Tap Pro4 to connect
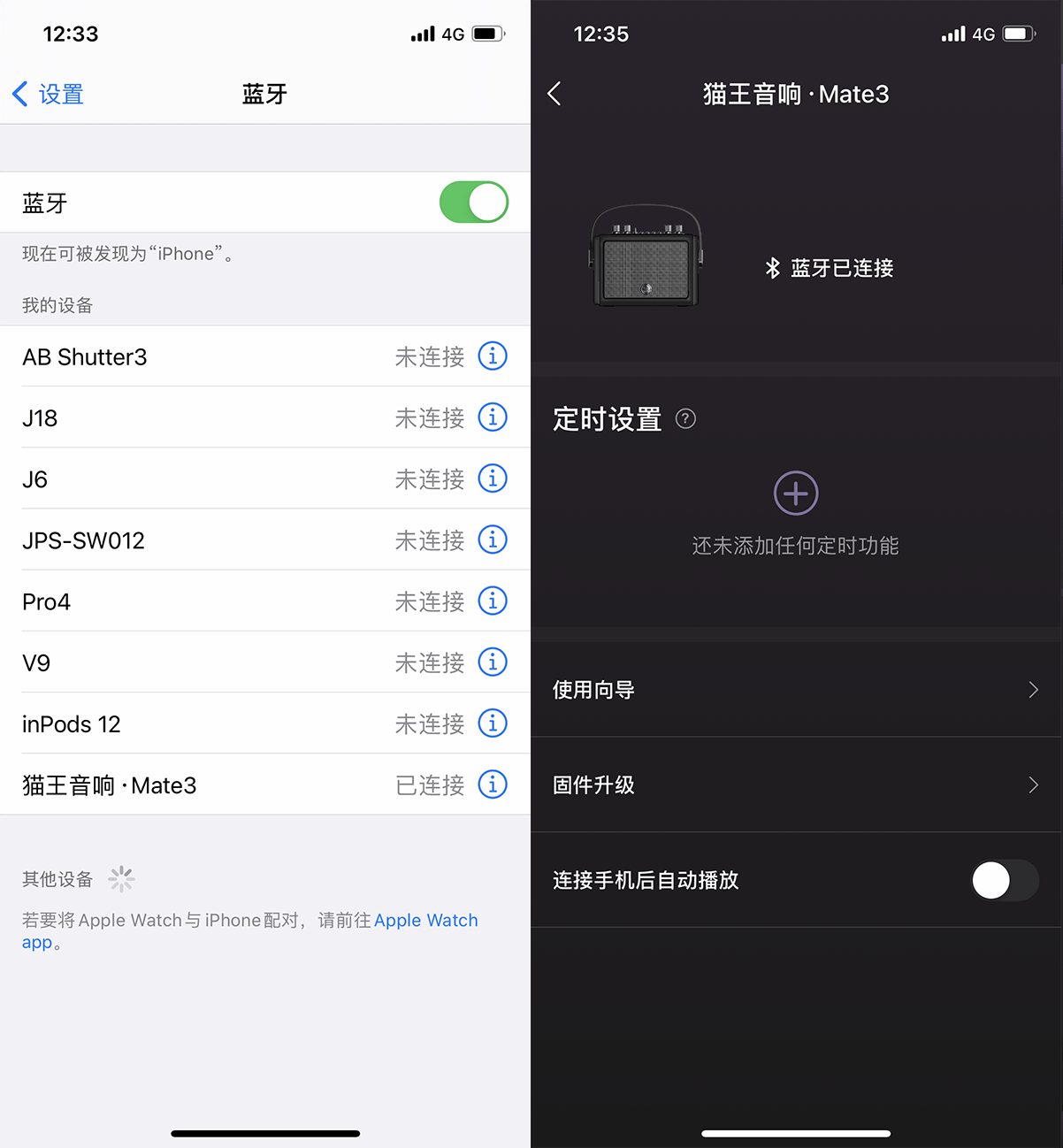Screen dimensions: 1063x1148 click(221, 601)
